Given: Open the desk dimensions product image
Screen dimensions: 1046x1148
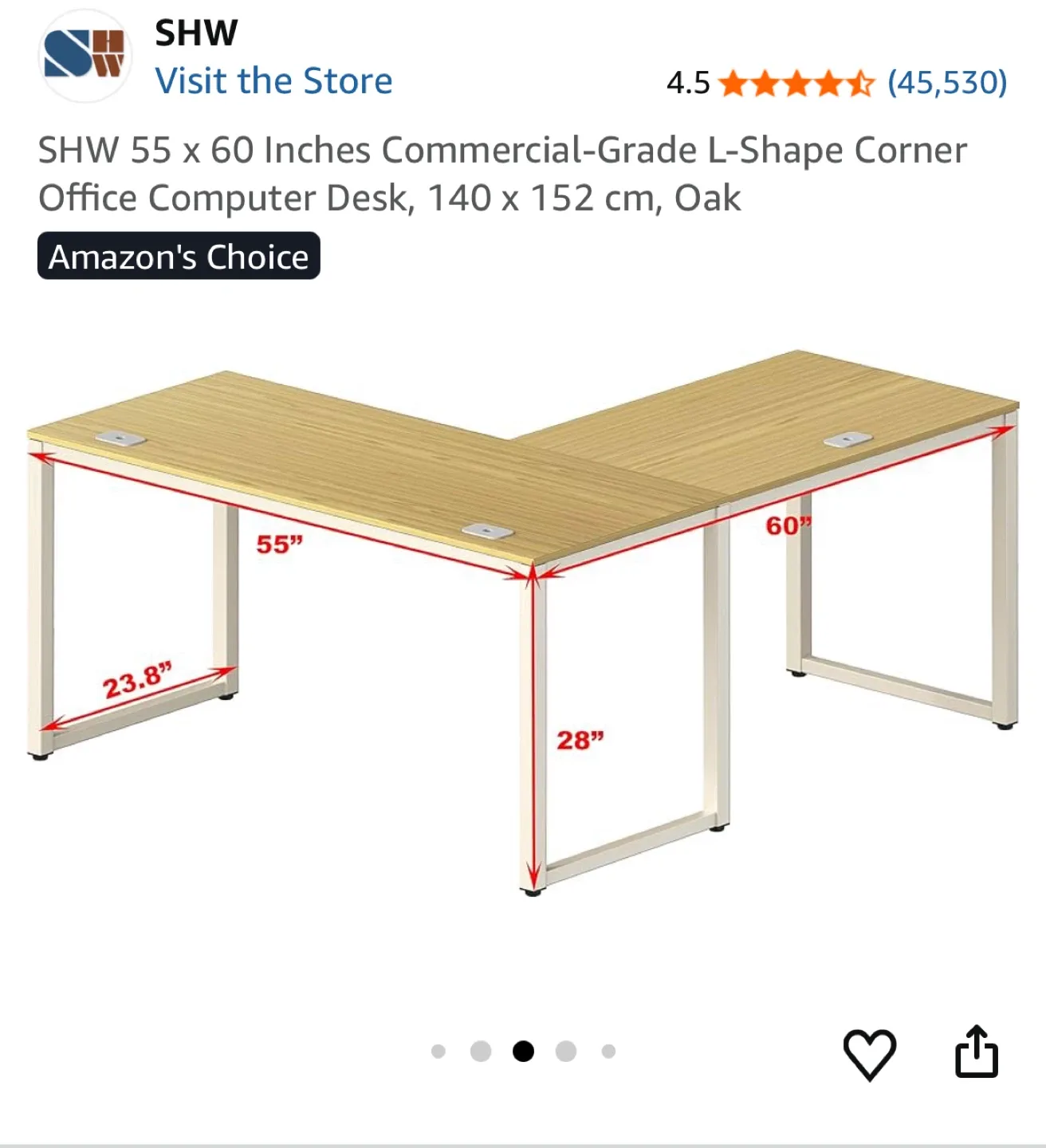Looking at the screenshot, I should point(523,622).
